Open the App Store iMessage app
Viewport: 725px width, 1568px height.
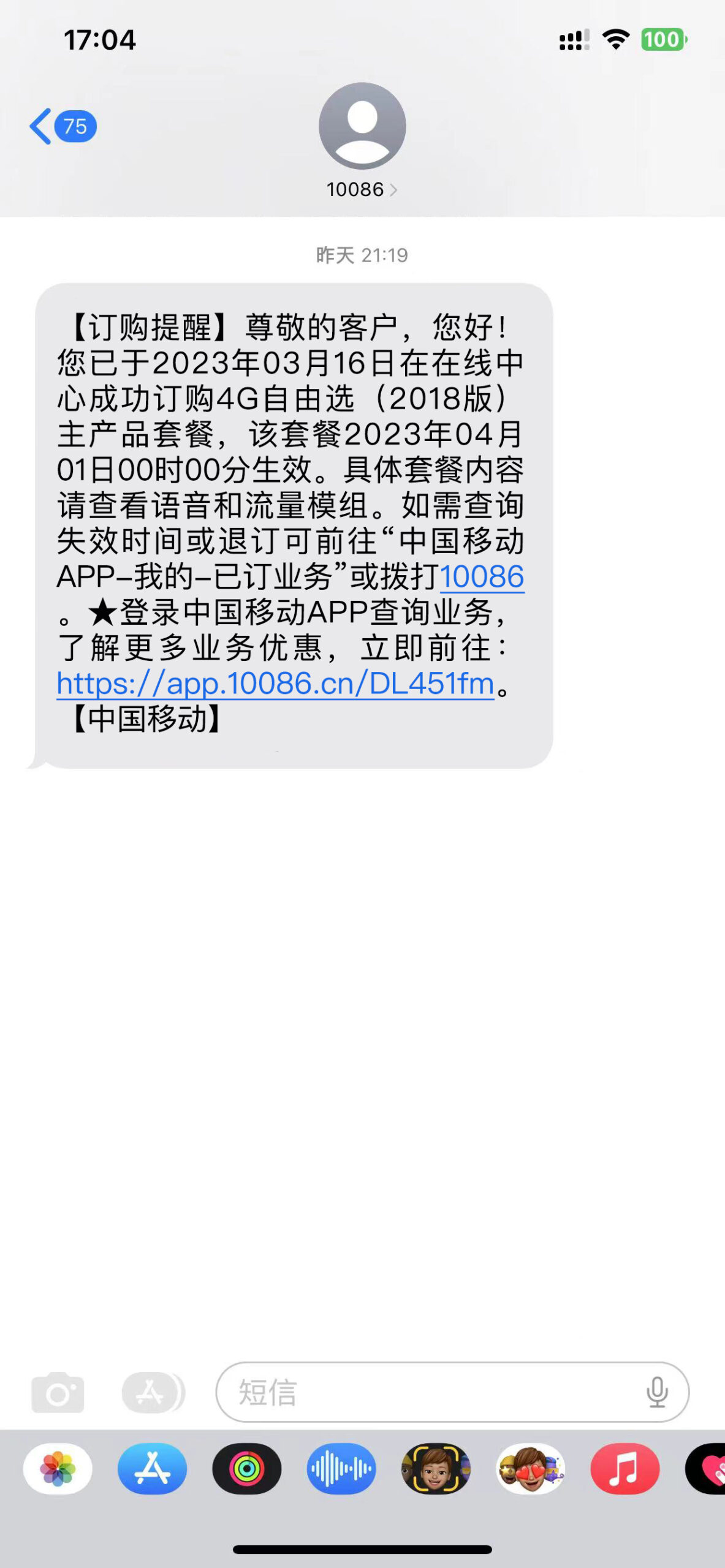pyautogui.click(x=153, y=1469)
